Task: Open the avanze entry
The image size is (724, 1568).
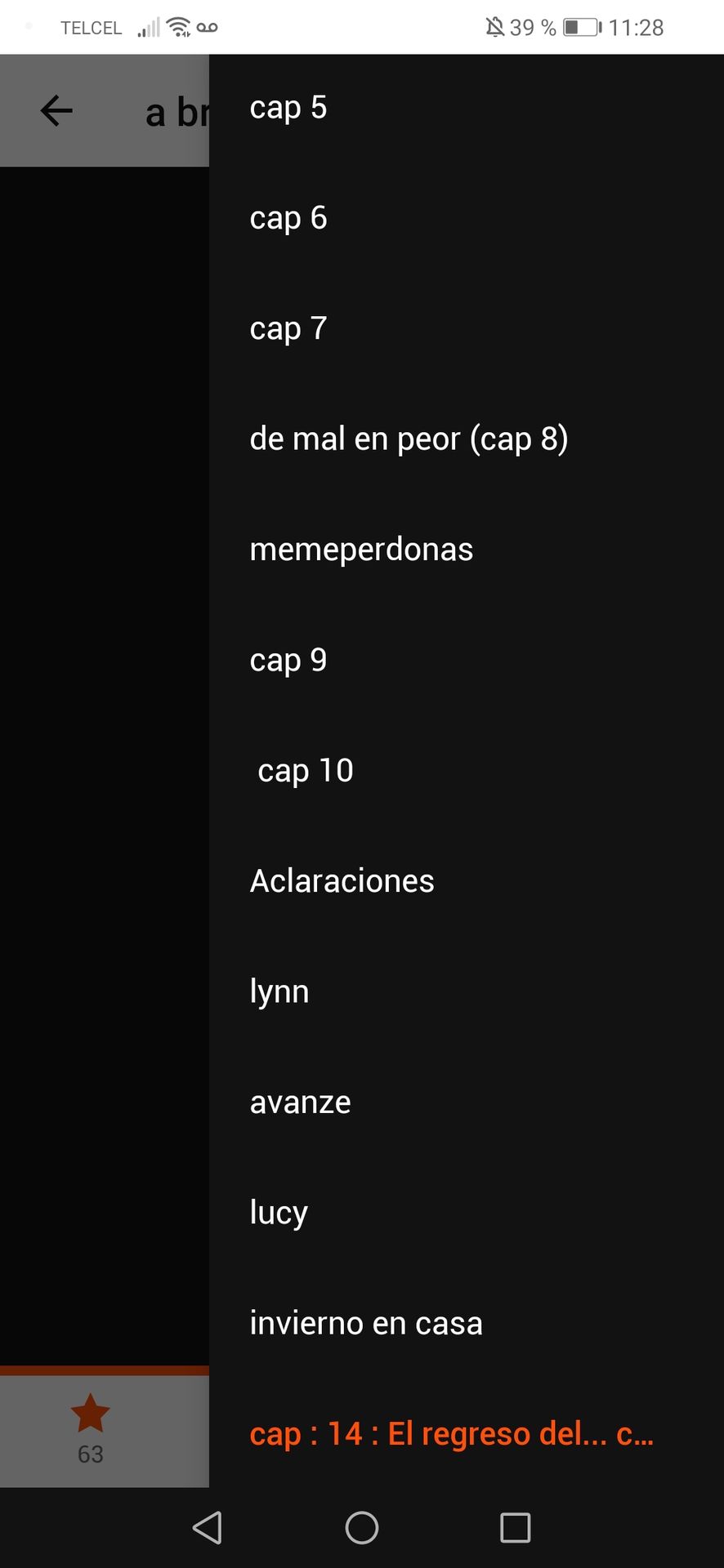Action: pos(466,1102)
